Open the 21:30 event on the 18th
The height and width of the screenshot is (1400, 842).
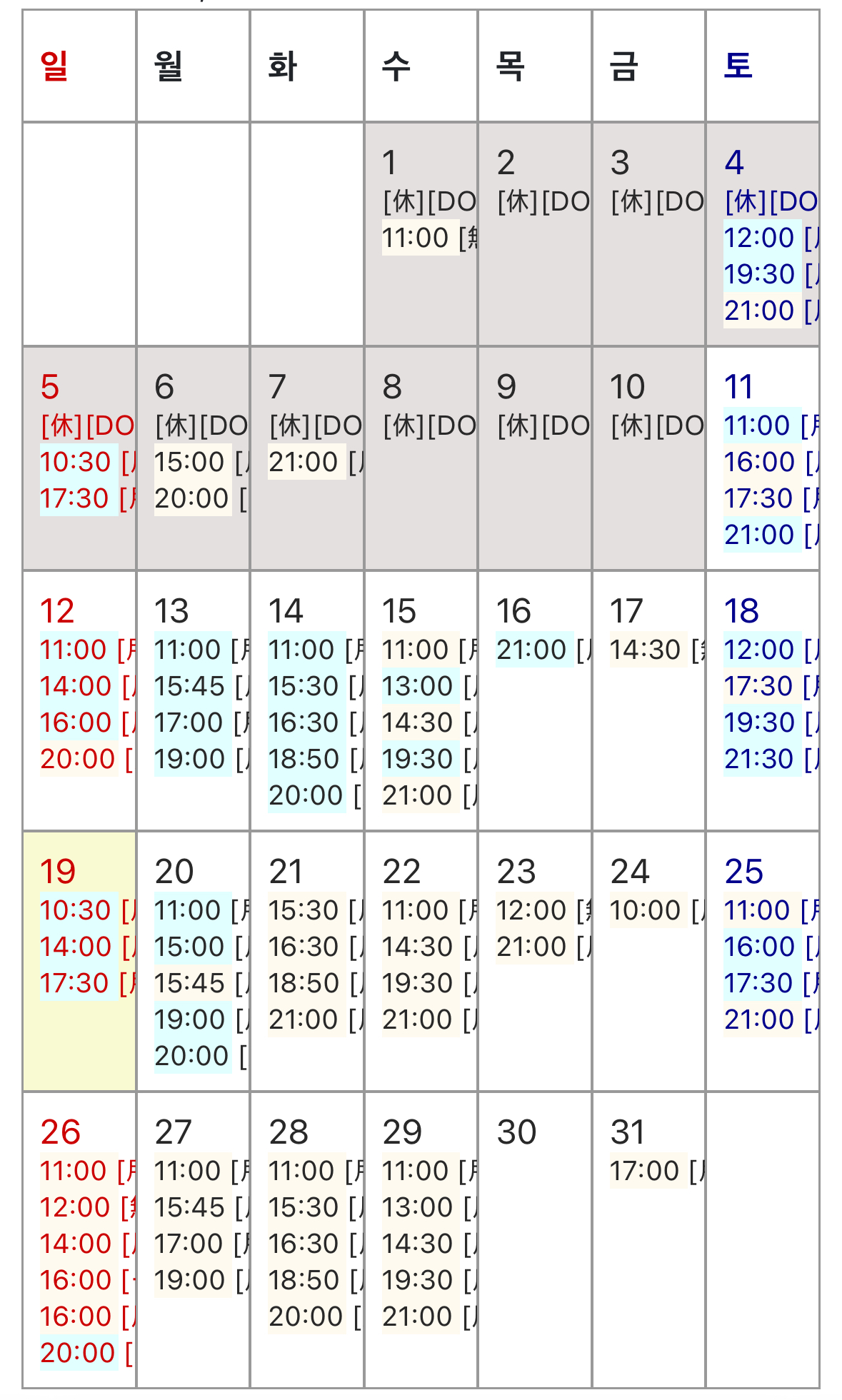click(x=768, y=759)
